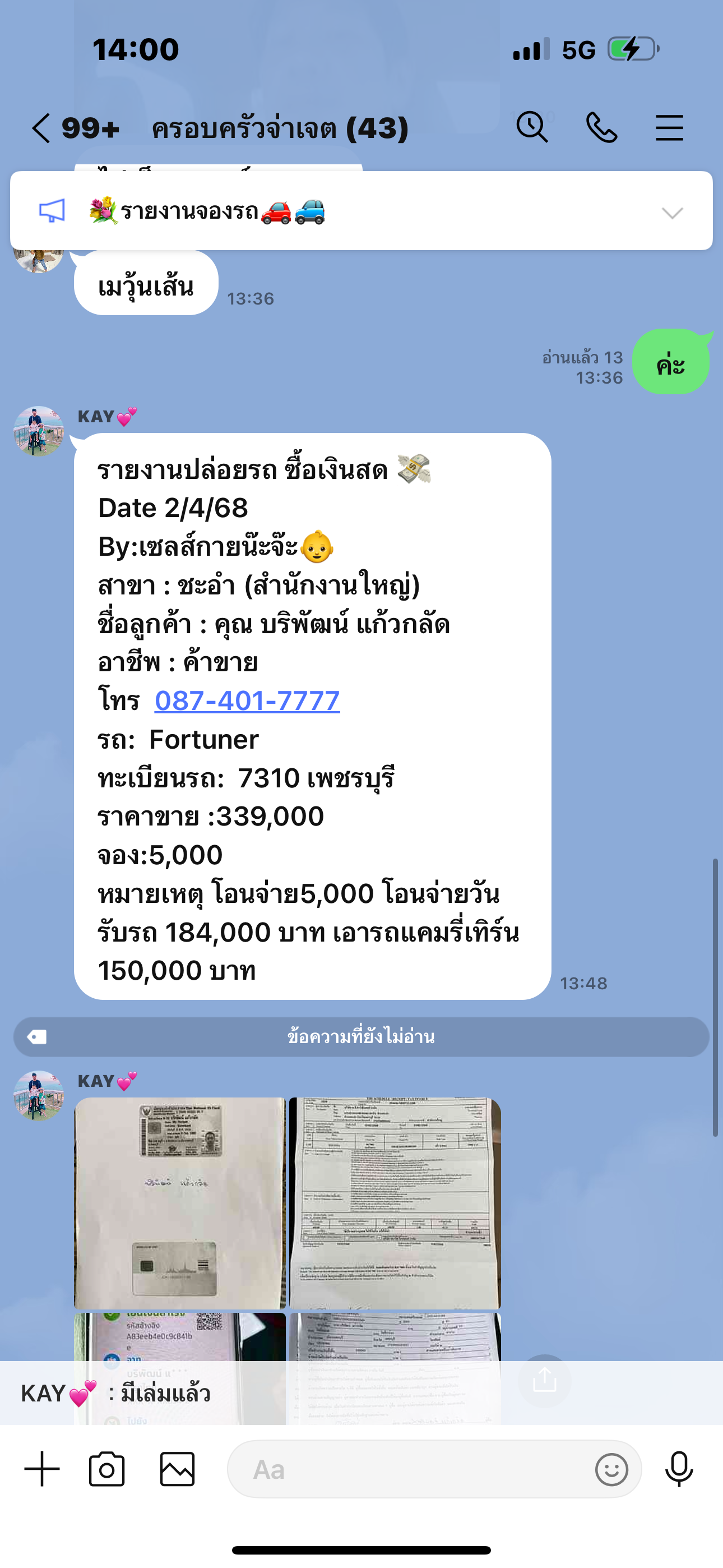Open the emoji and sticker picker
723x1568 pixels.
click(611, 1469)
